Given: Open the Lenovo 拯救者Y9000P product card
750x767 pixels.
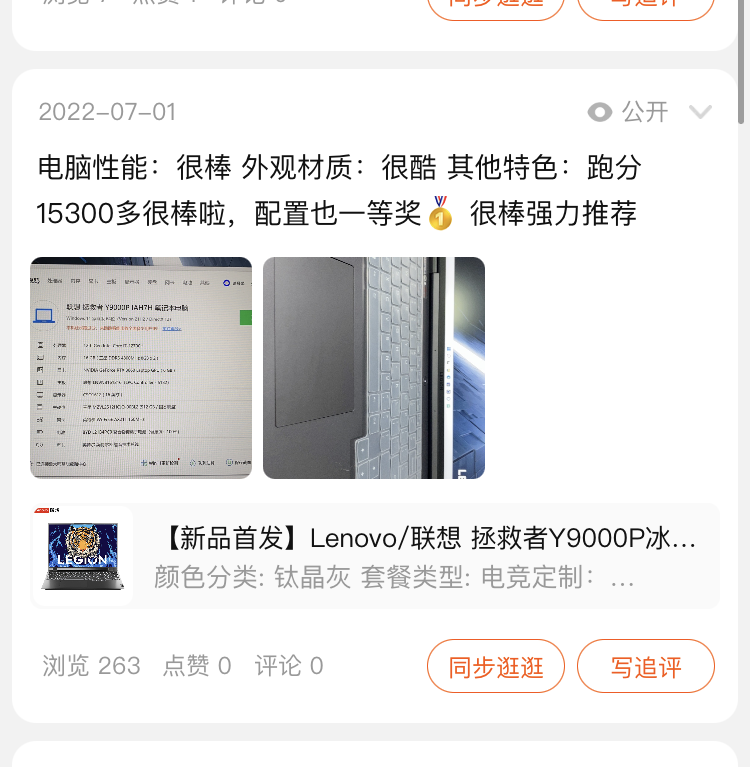Looking at the screenshot, I should coord(376,556).
